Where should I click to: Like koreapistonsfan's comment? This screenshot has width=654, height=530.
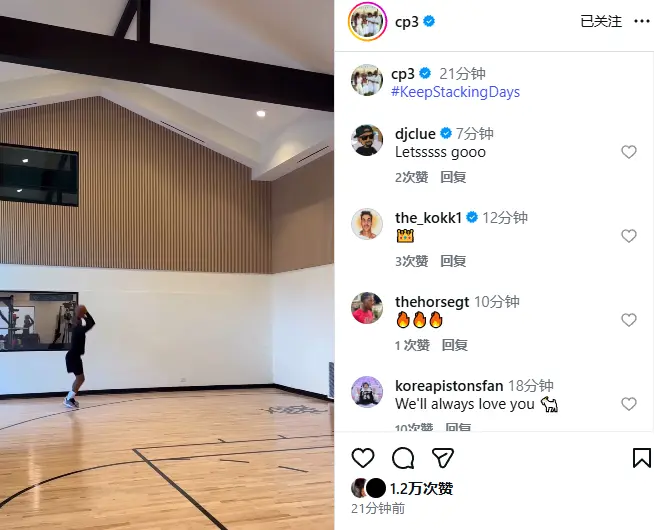click(629, 404)
